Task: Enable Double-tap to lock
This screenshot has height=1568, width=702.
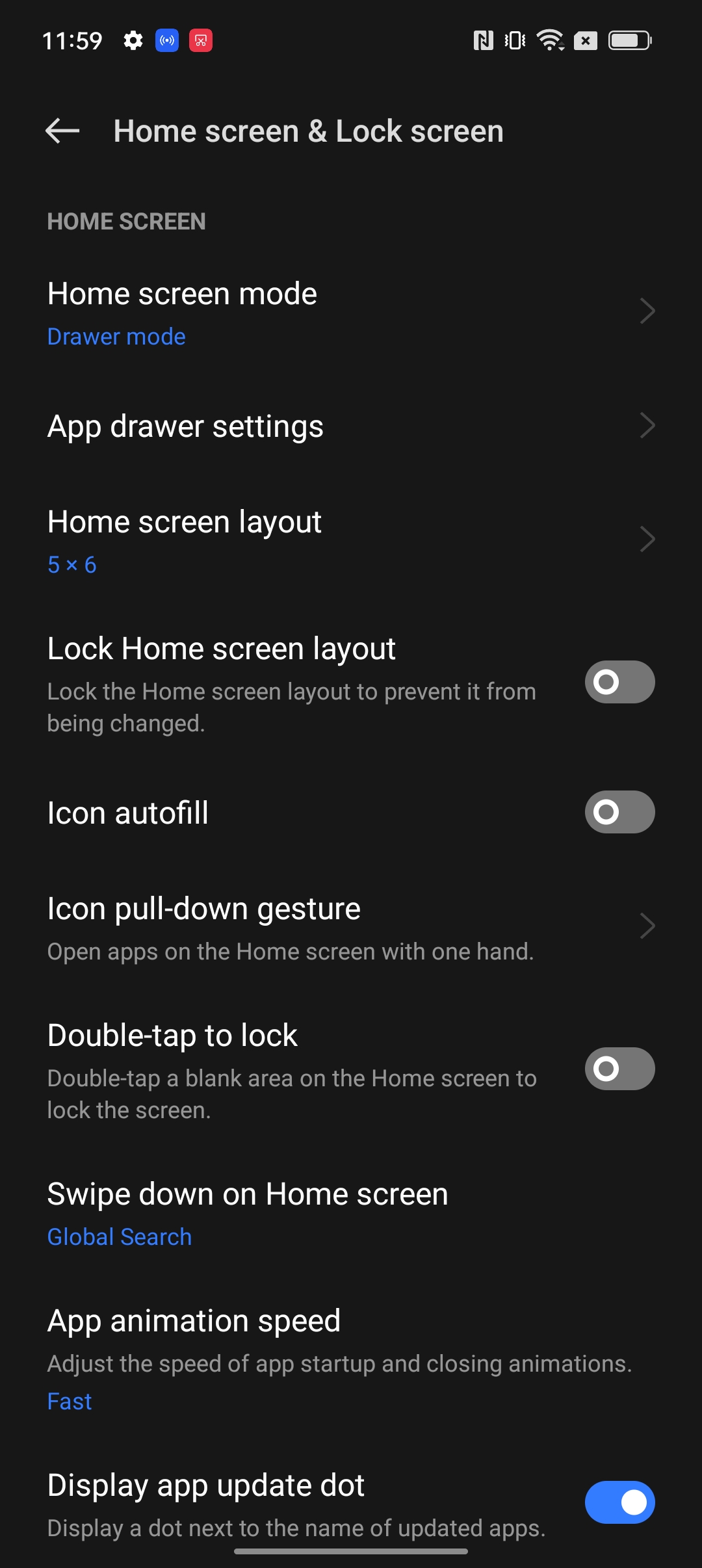Action: (x=619, y=1069)
